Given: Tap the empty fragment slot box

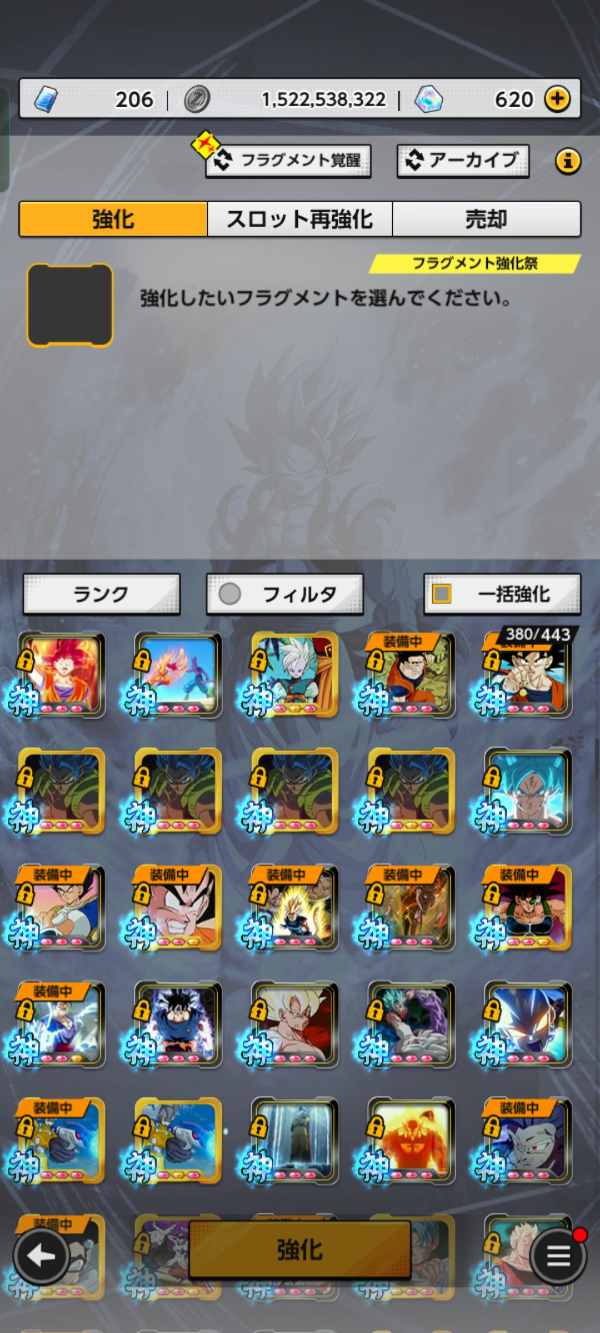Looking at the screenshot, I should (x=70, y=305).
